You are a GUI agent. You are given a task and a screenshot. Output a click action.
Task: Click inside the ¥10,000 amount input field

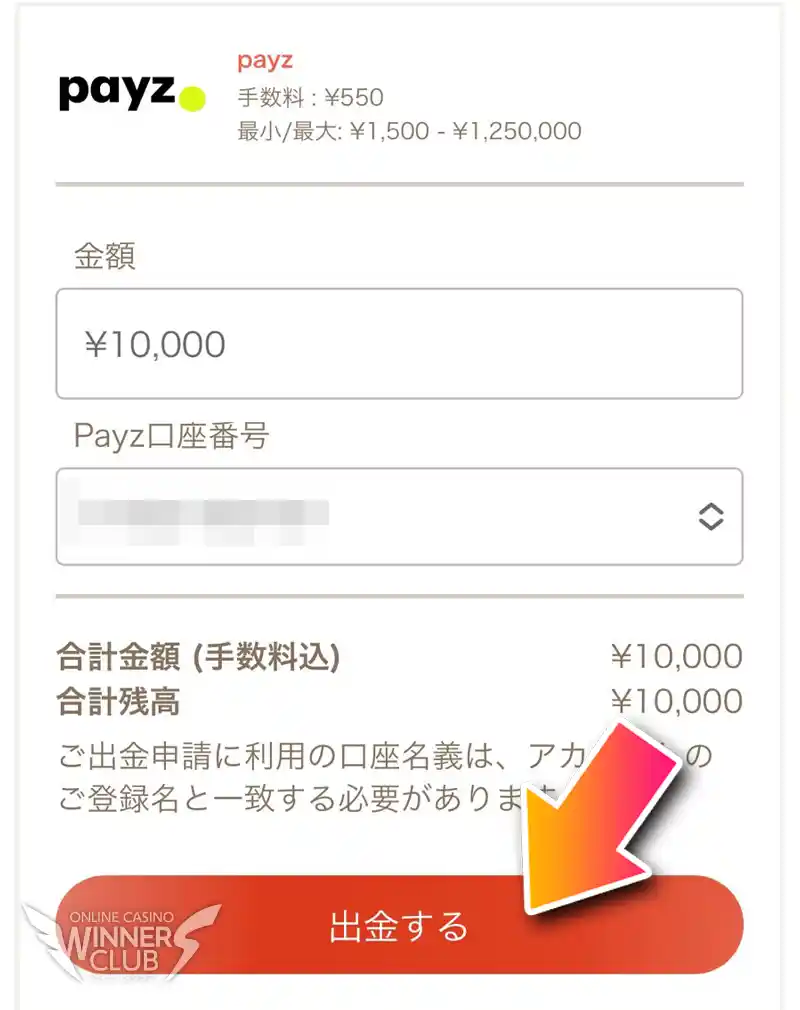[400, 344]
